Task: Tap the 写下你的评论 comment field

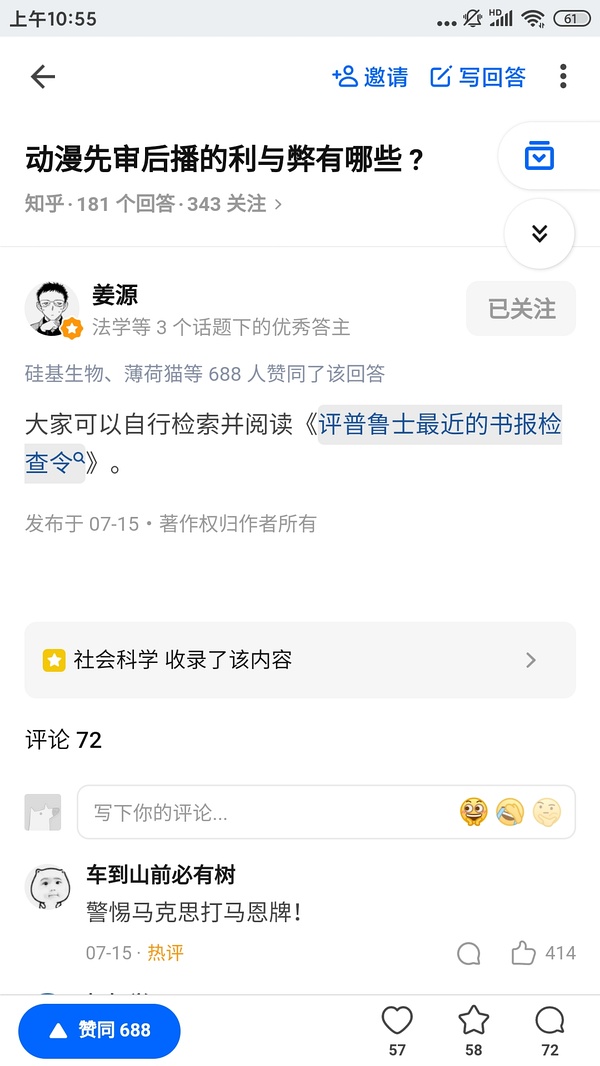Action: pos(260,812)
